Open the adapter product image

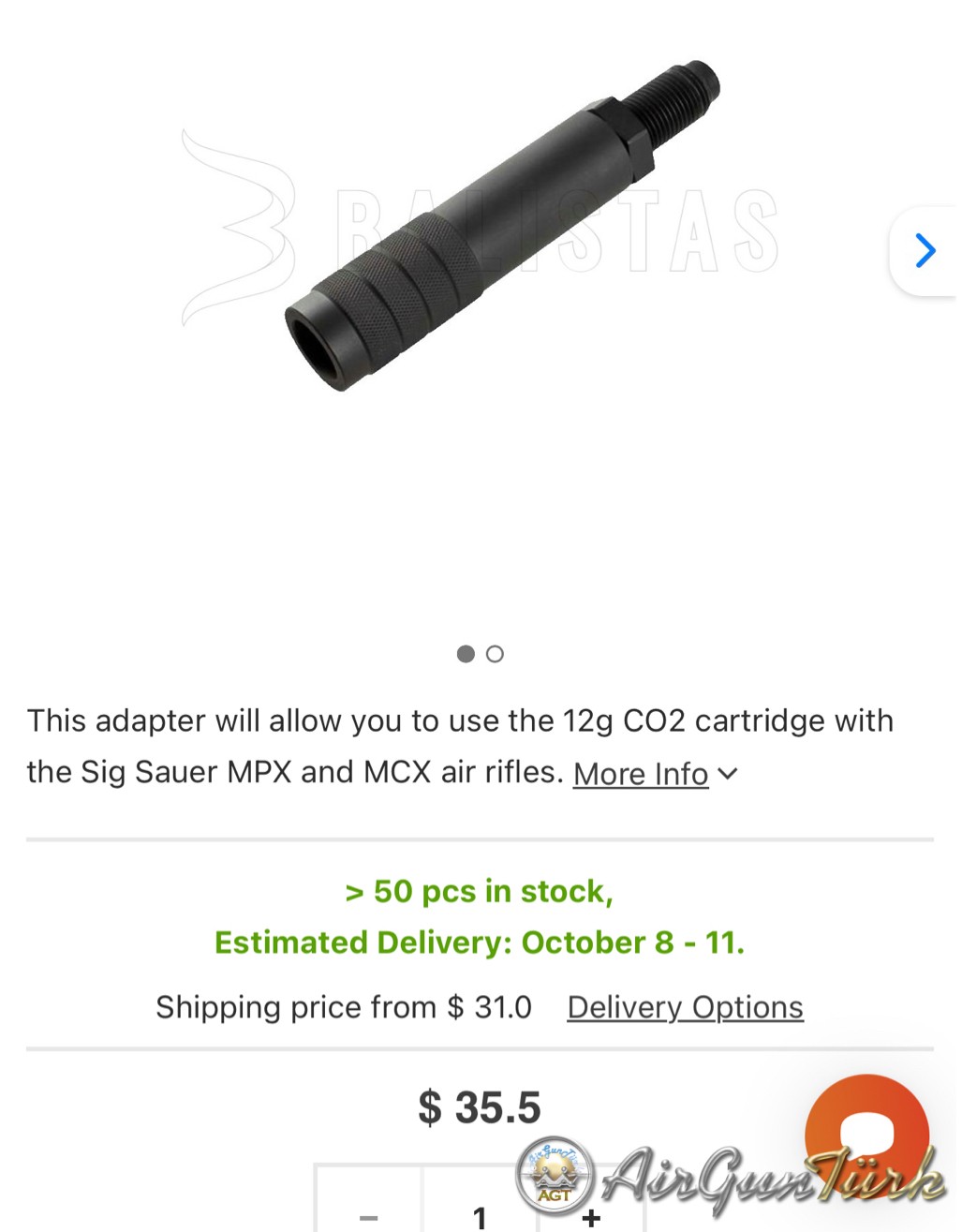click(501, 225)
